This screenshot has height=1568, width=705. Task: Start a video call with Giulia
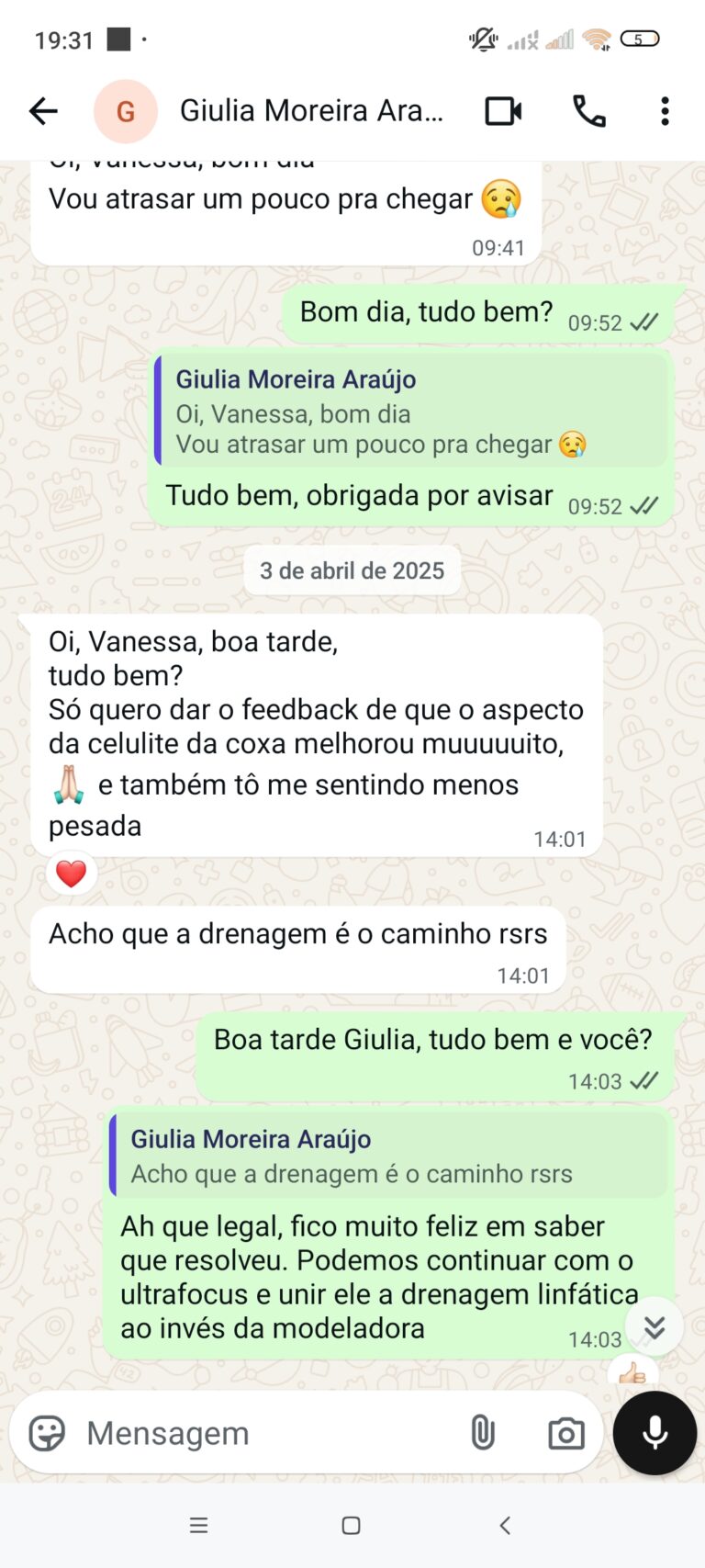[x=501, y=110]
